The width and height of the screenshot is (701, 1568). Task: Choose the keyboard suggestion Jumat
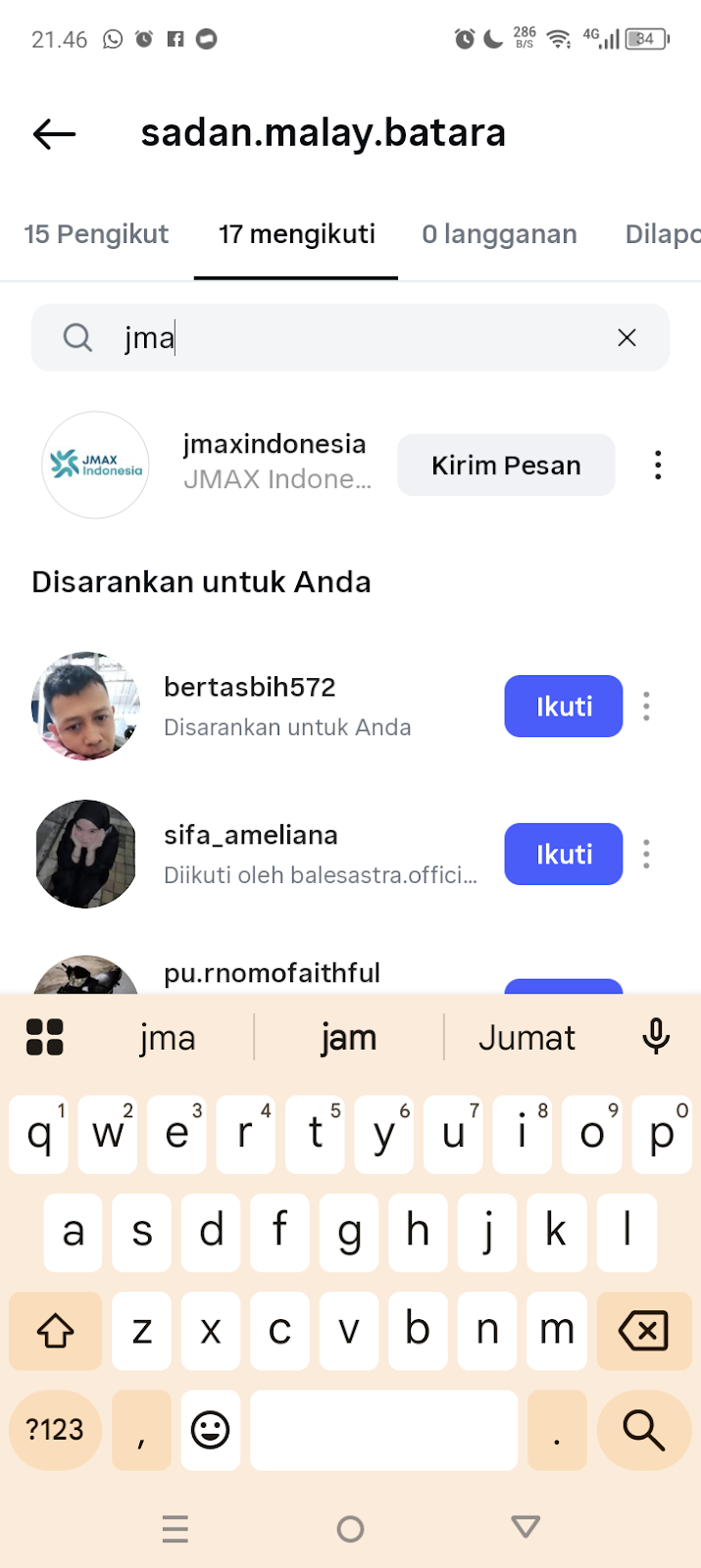pyautogui.click(x=526, y=1038)
